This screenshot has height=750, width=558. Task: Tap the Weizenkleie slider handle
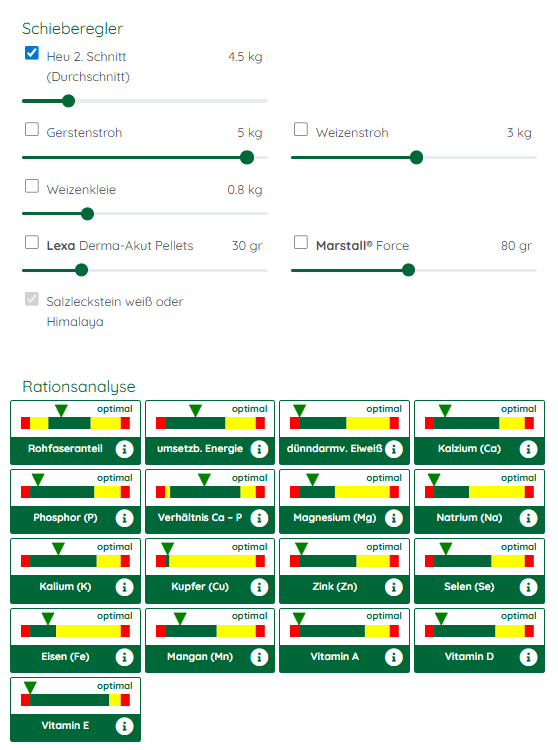click(x=88, y=214)
